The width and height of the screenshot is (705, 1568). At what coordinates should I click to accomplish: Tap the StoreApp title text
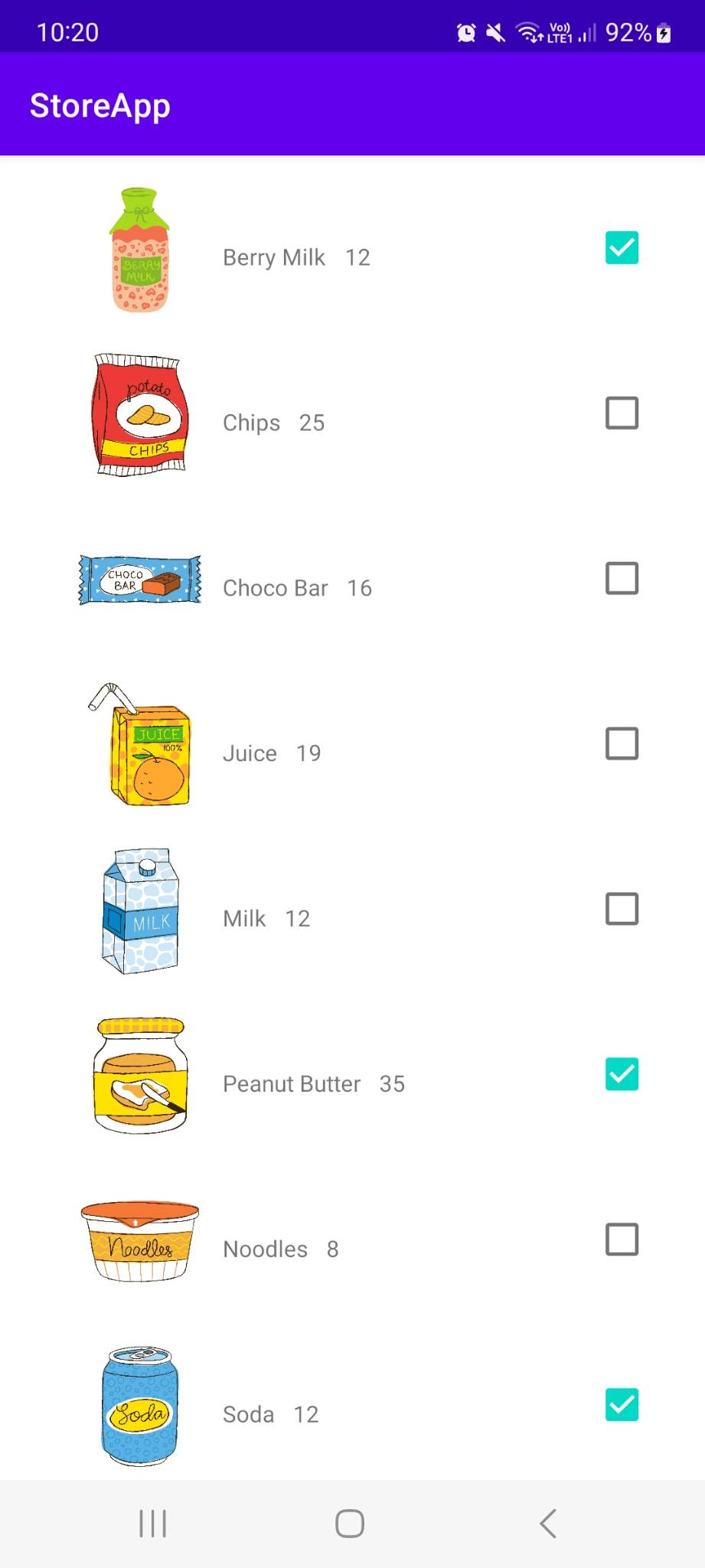pyautogui.click(x=100, y=105)
